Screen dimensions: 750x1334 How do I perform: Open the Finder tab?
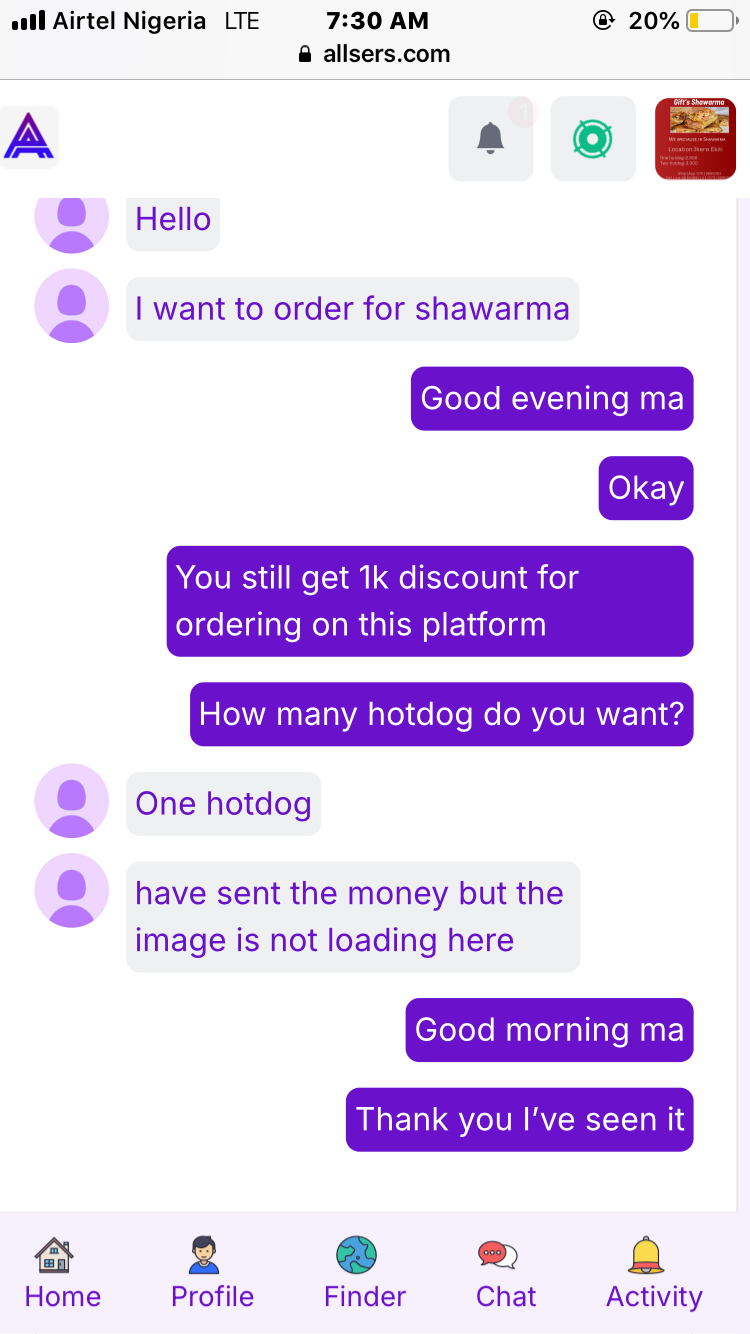click(364, 1272)
